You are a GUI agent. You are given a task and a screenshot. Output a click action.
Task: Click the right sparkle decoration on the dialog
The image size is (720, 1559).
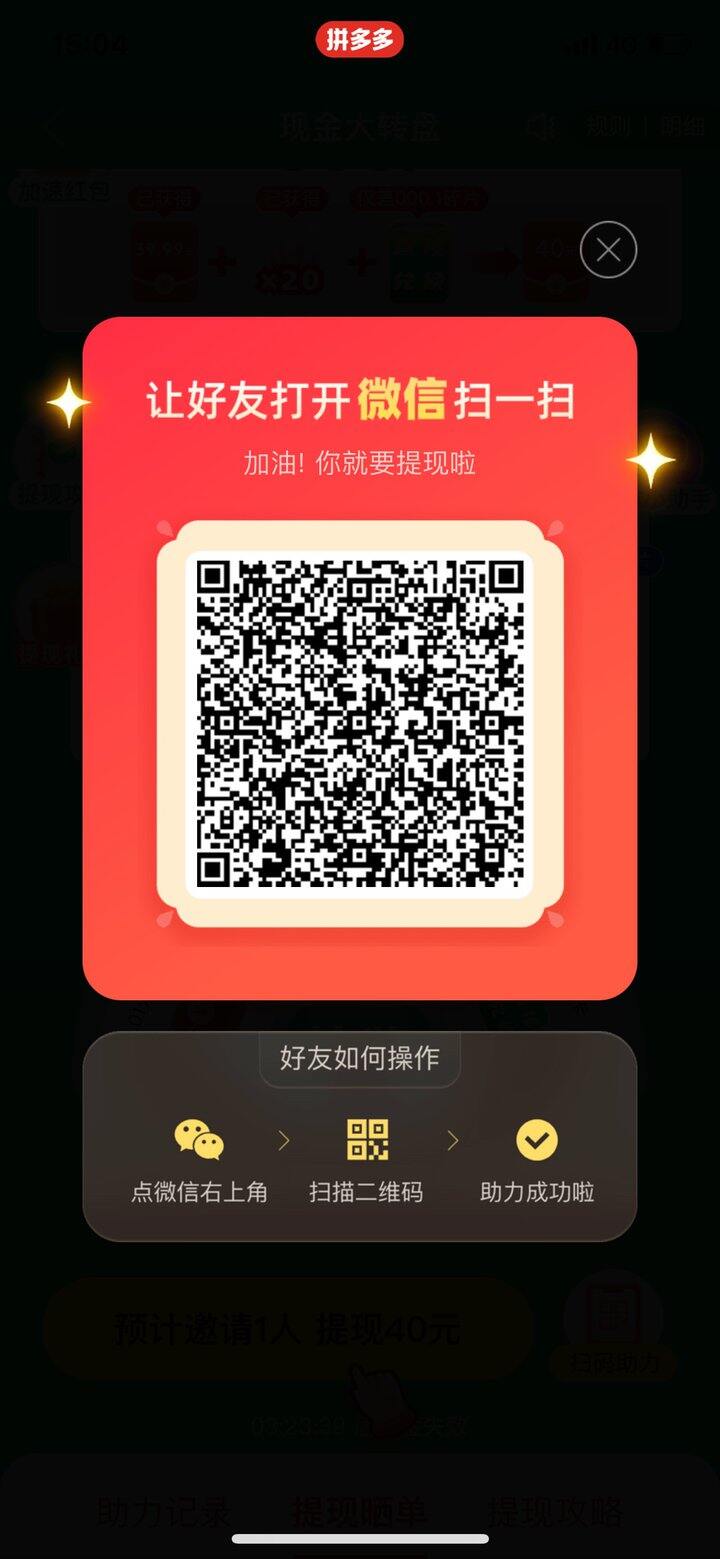pyautogui.click(x=654, y=460)
